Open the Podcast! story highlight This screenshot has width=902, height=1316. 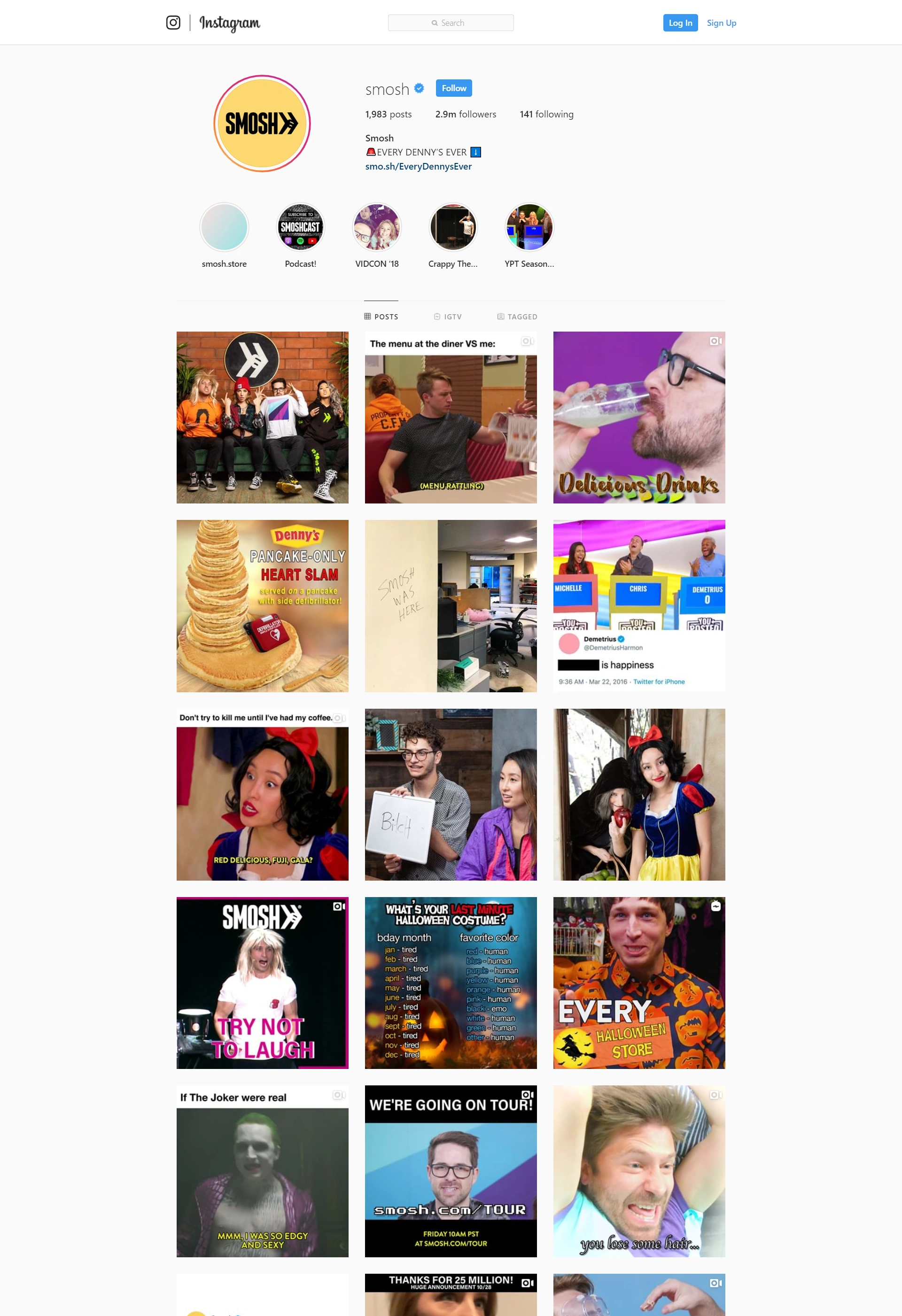click(x=300, y=235)
